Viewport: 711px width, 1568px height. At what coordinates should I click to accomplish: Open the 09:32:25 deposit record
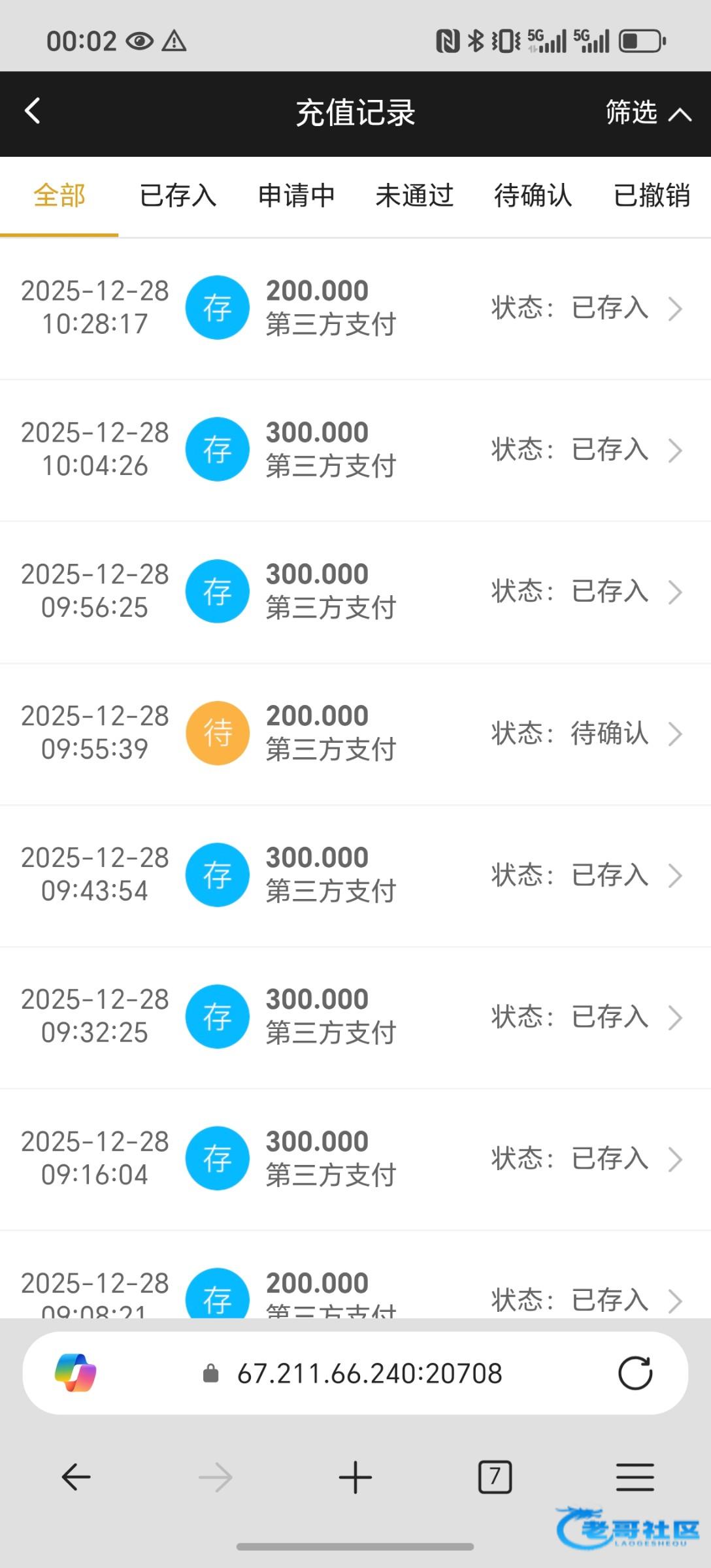(x=355, y=1017)
